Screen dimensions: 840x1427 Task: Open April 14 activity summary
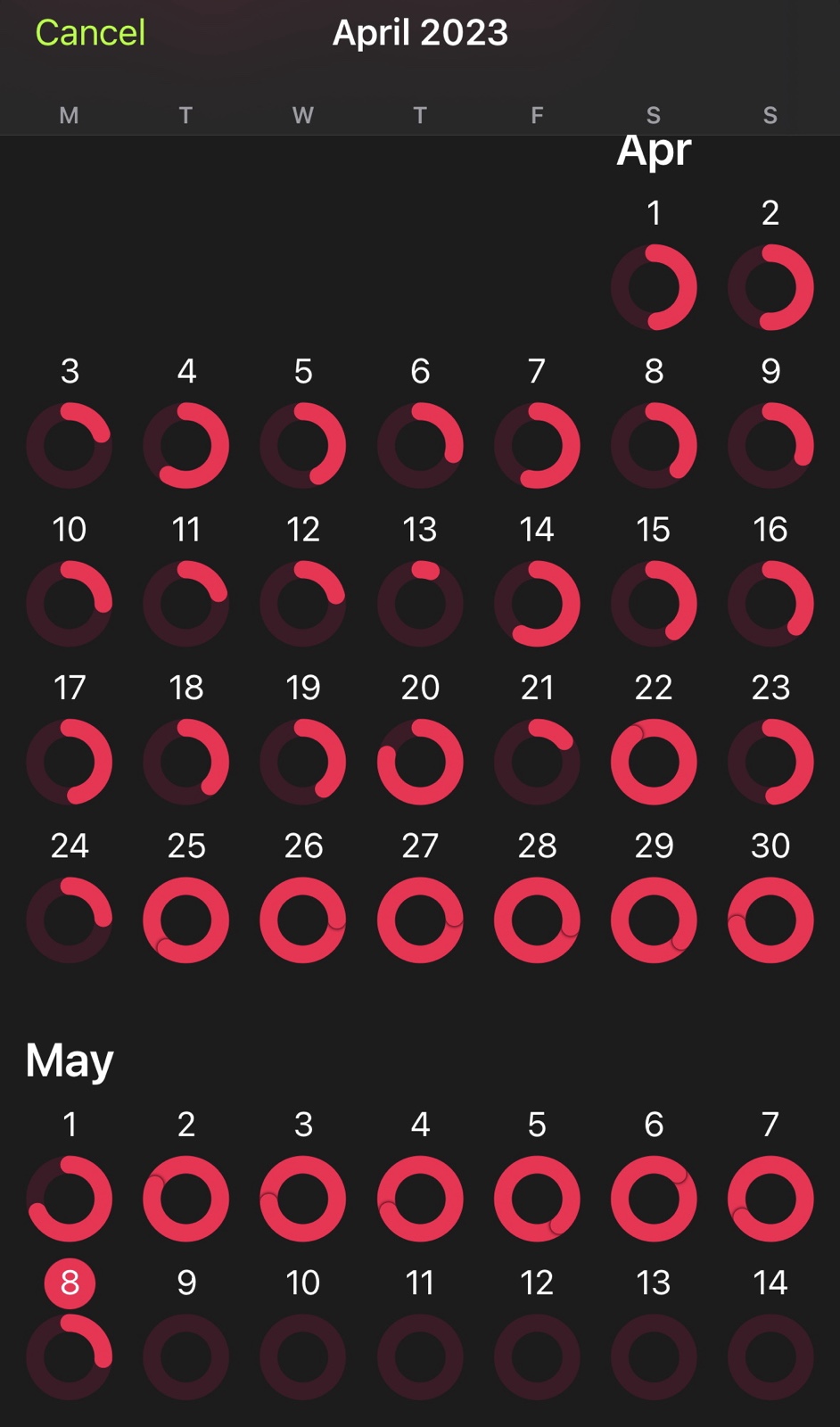coord(537,603)
